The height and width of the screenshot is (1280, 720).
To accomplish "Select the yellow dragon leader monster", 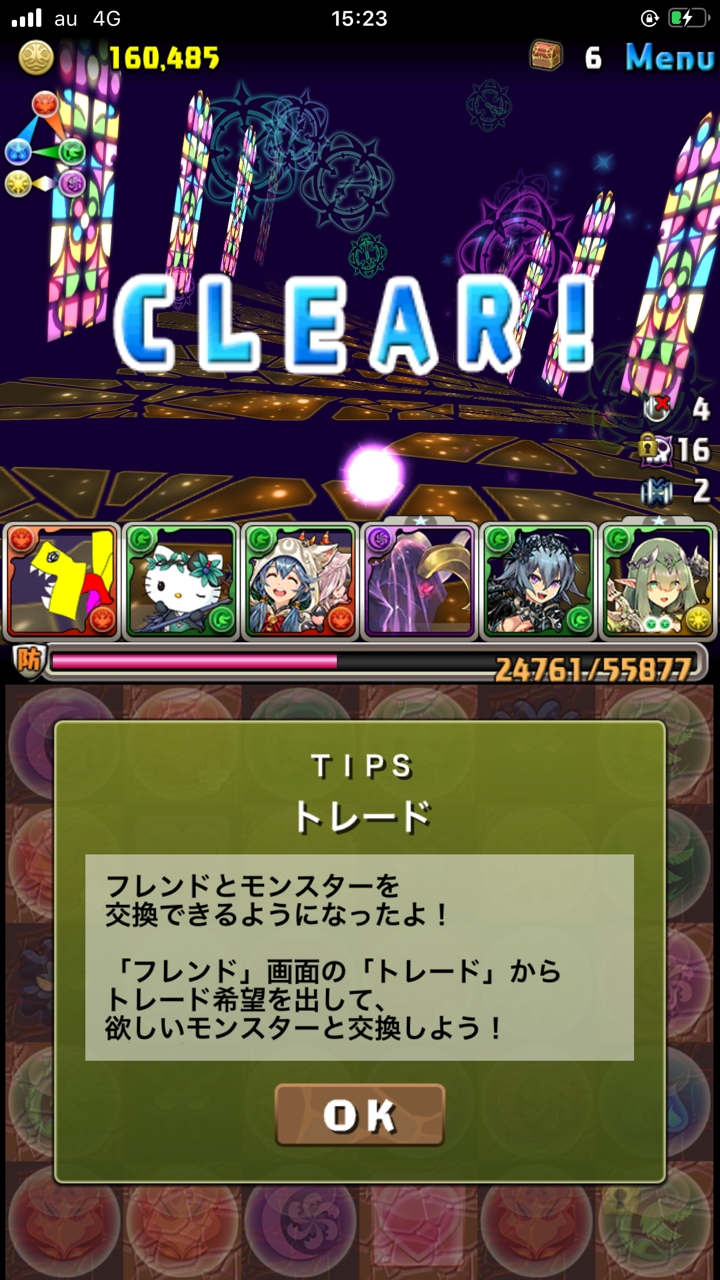I will pyautogui.click(x=61, y=581).
